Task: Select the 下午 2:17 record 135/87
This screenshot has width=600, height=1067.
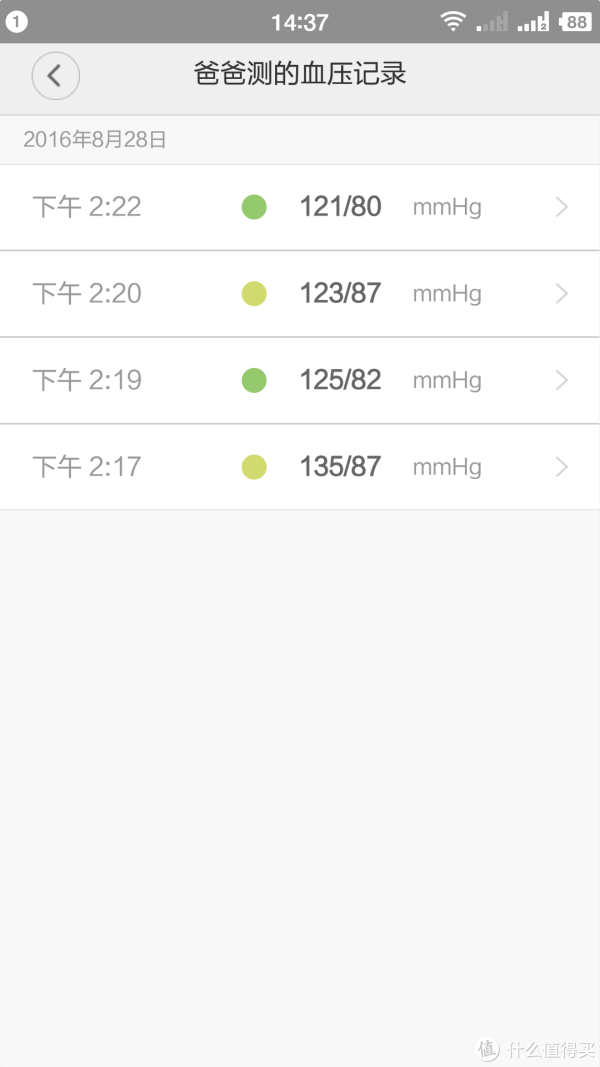Action: [x=300, y=467]
